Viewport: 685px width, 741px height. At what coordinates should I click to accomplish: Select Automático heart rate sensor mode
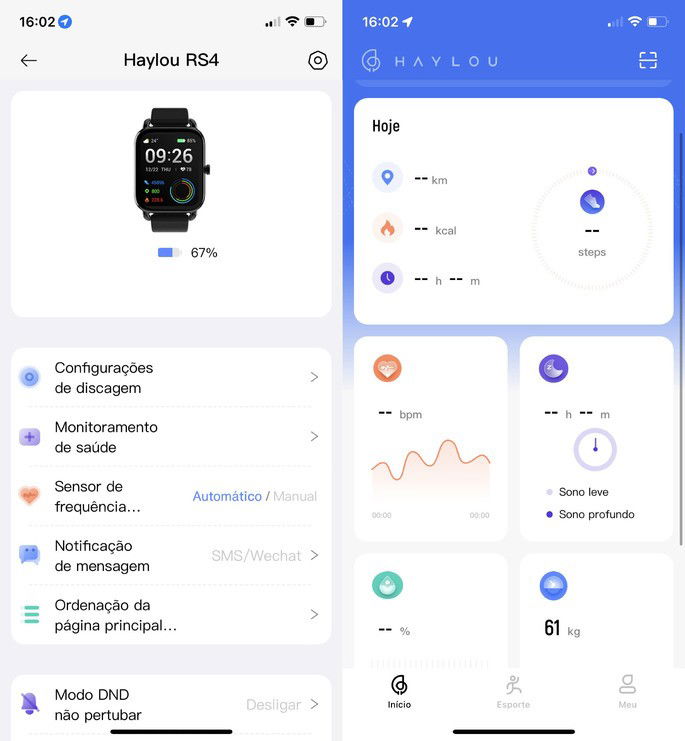(227, 496)
